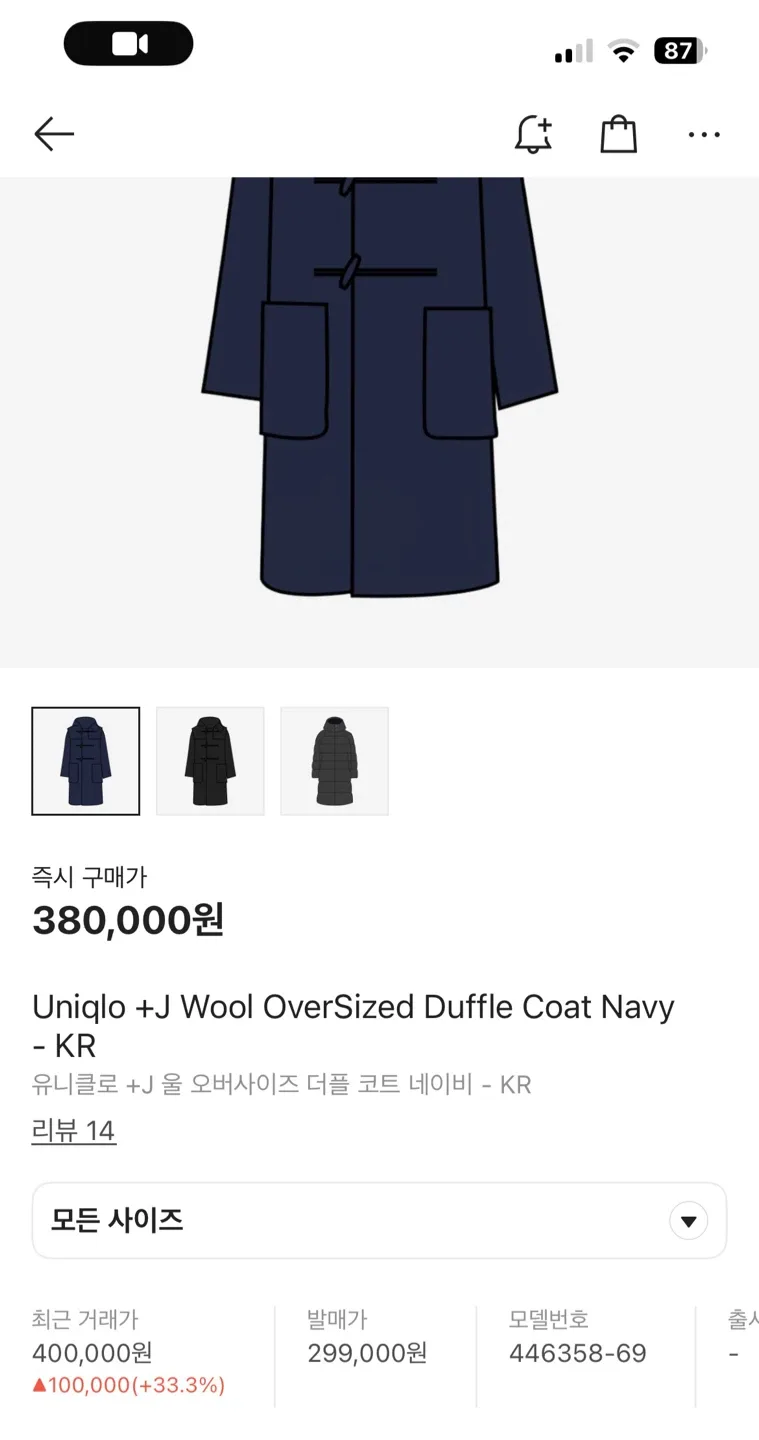Open the shopping bag
Screen dimensions: 759x1440
(618, 134)
